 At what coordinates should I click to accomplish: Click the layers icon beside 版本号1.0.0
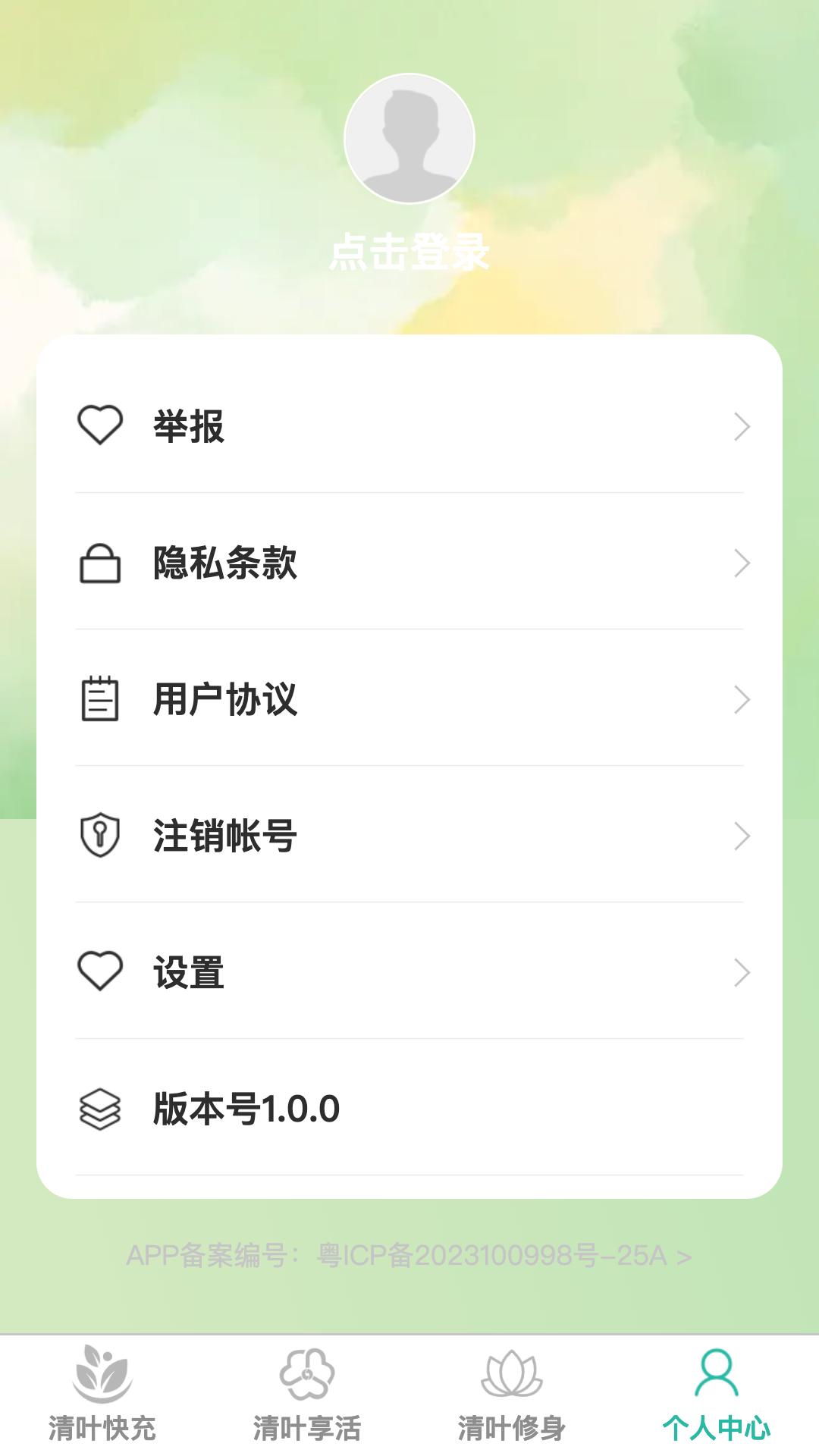click(101, 1108)
